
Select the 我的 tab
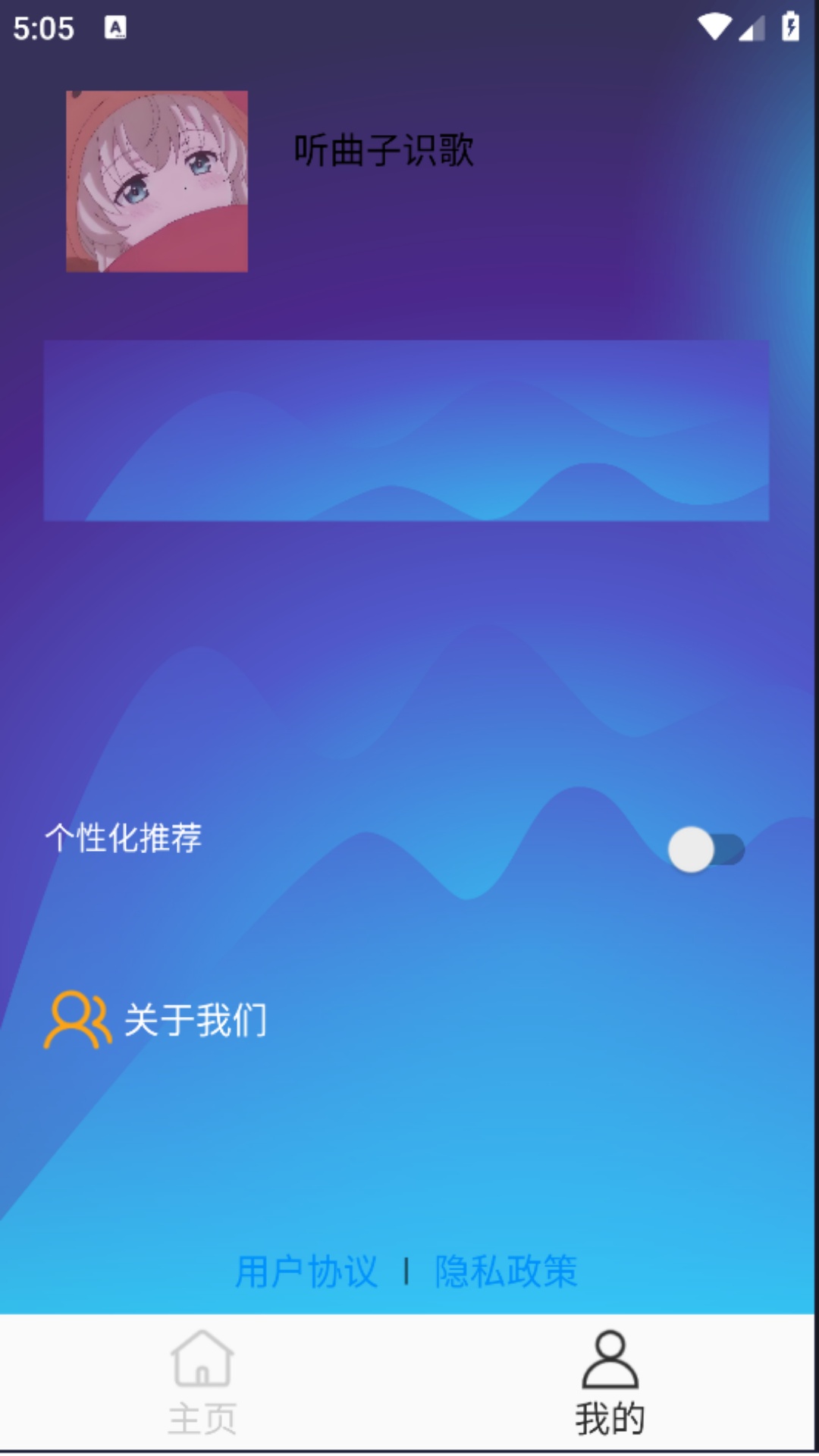point(610,1382)
